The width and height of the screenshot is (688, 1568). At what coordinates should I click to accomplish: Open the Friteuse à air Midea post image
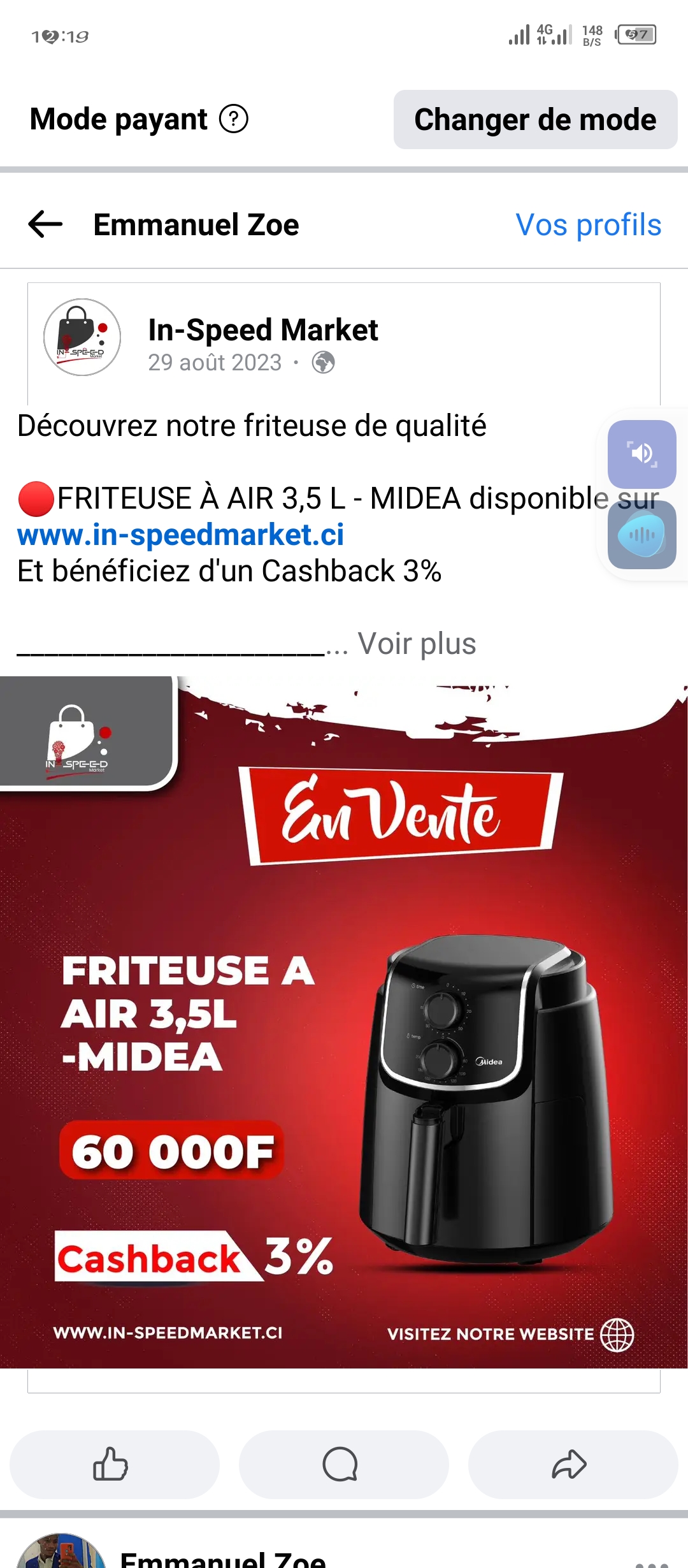[x=344, y=1020]
